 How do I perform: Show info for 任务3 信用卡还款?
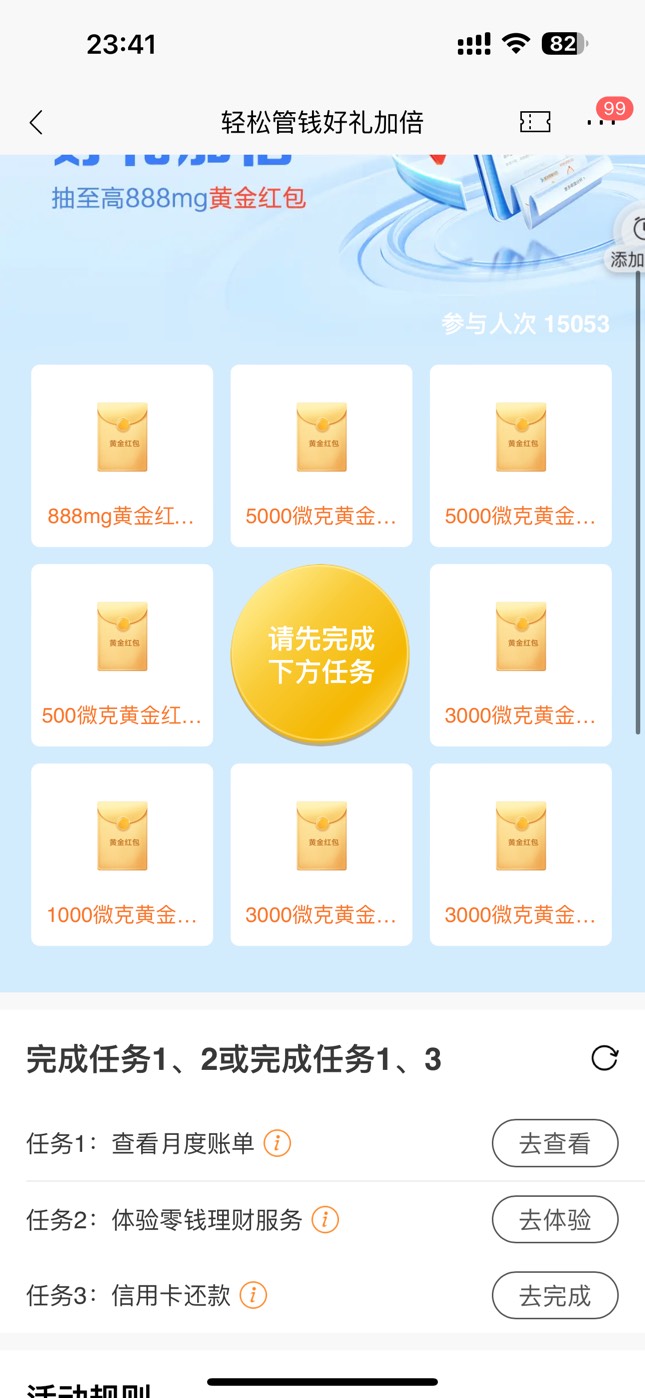(x=253, y=1296)
